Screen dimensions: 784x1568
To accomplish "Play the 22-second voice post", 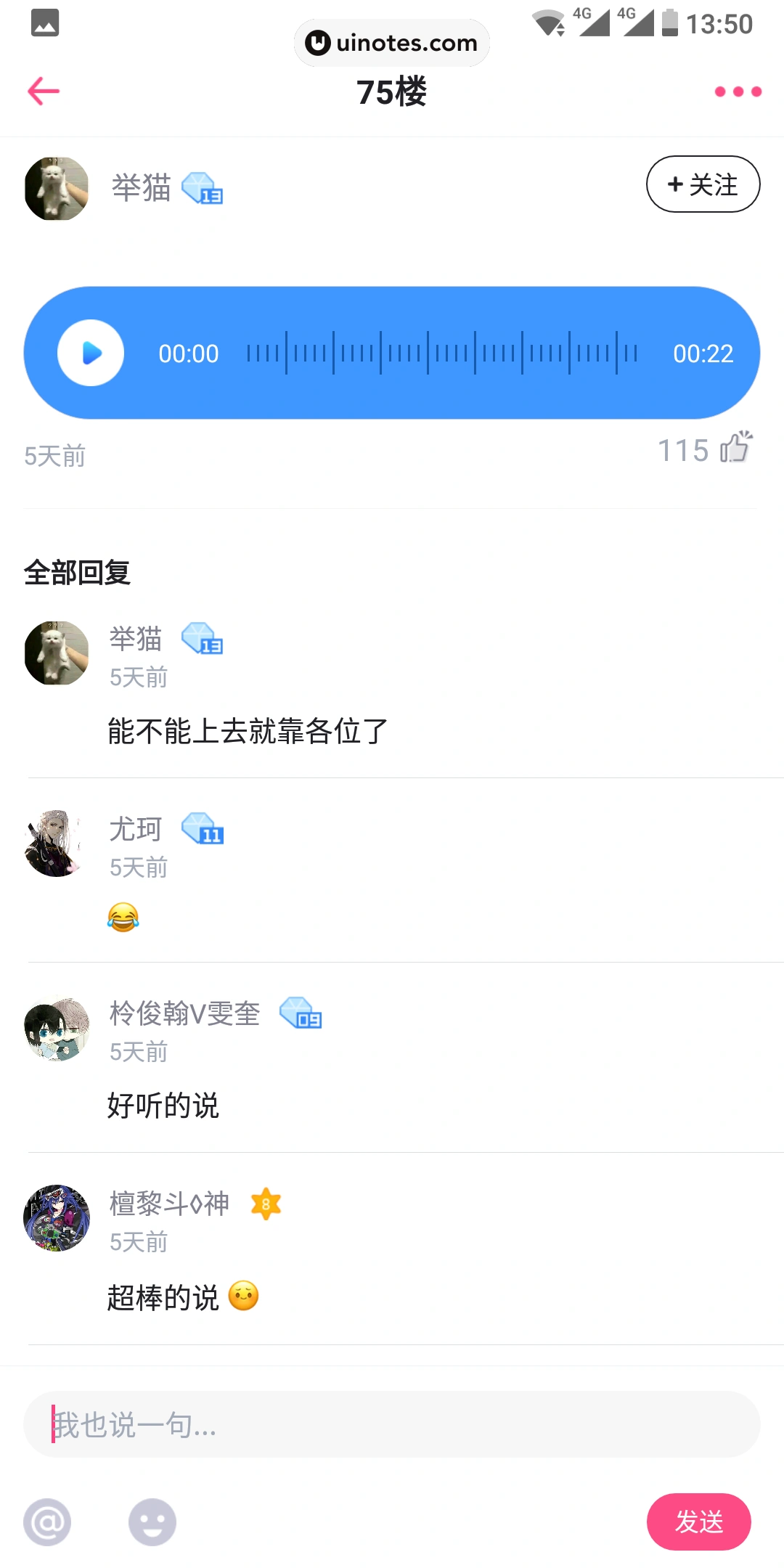I will click(91, 354).
